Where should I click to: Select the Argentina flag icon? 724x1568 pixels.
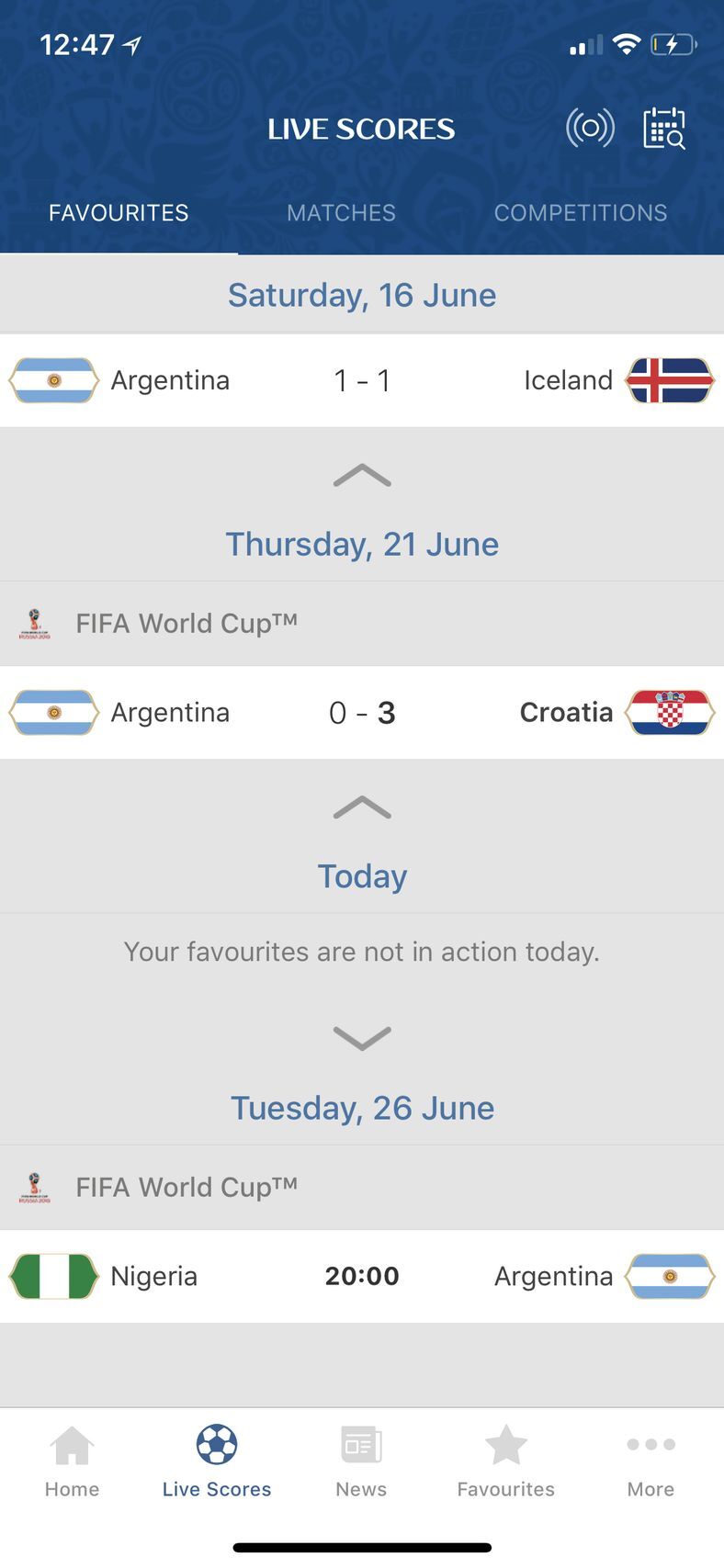53,379
